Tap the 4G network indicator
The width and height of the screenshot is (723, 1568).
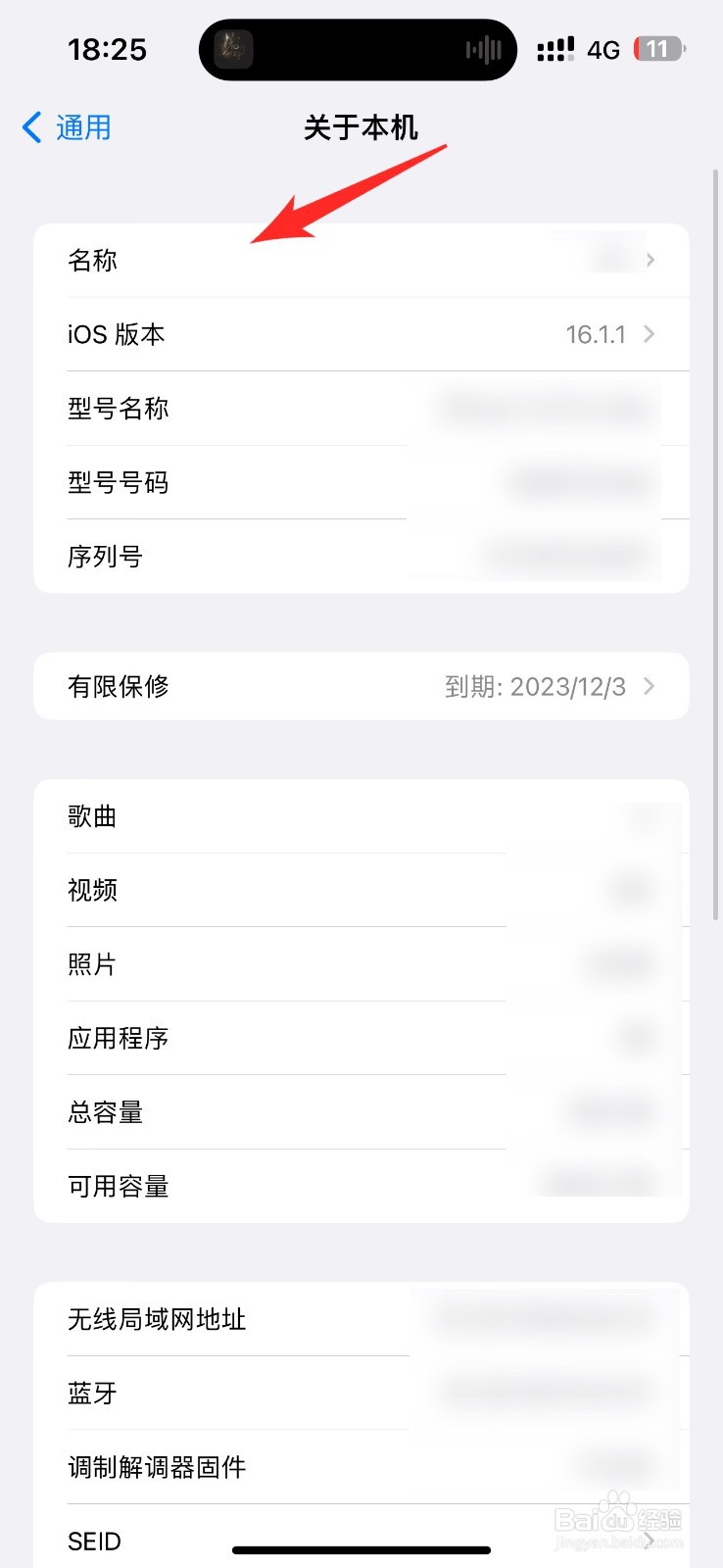(603, 49)
